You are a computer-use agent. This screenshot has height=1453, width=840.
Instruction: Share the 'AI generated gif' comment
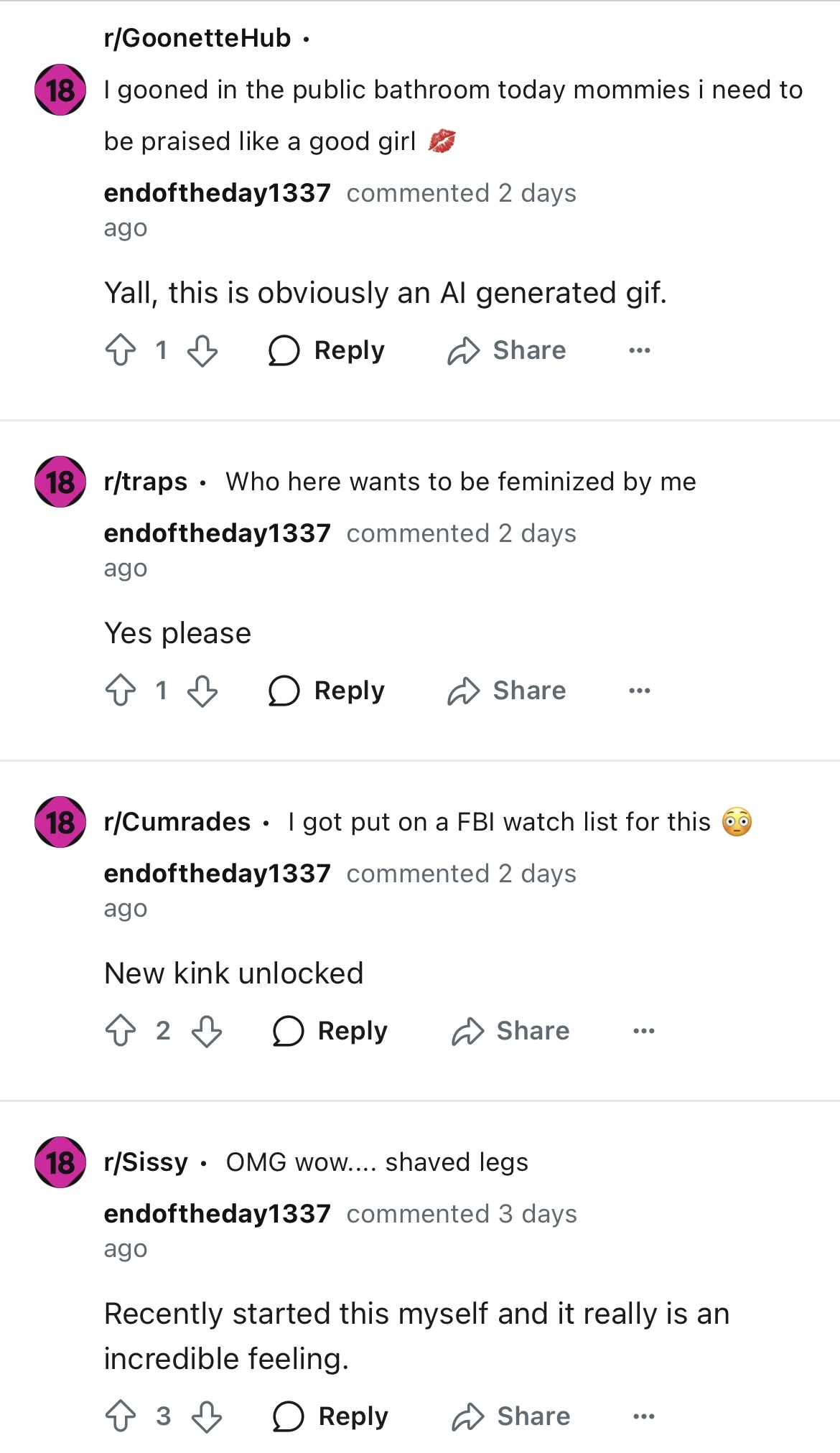[507, 350]
